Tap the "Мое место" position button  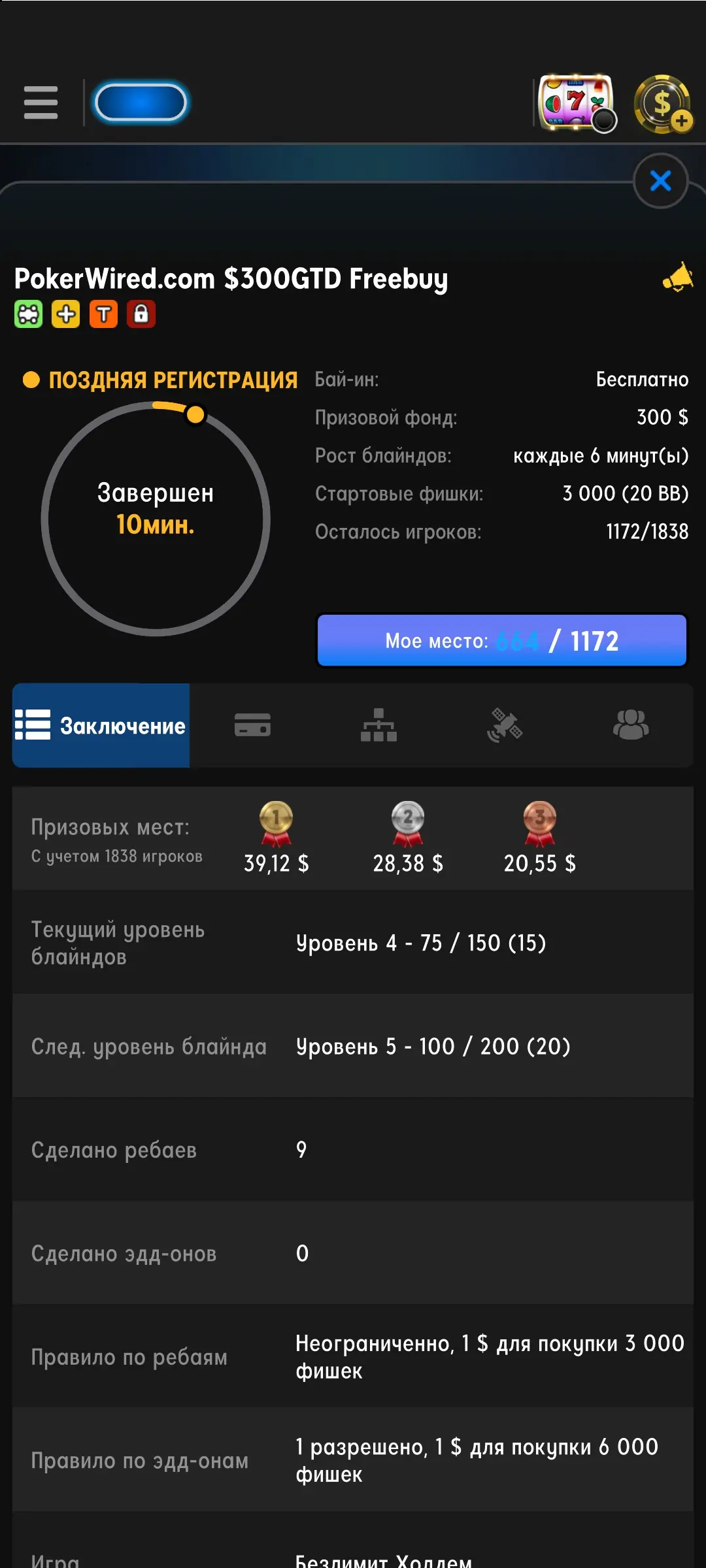[501, 641]
